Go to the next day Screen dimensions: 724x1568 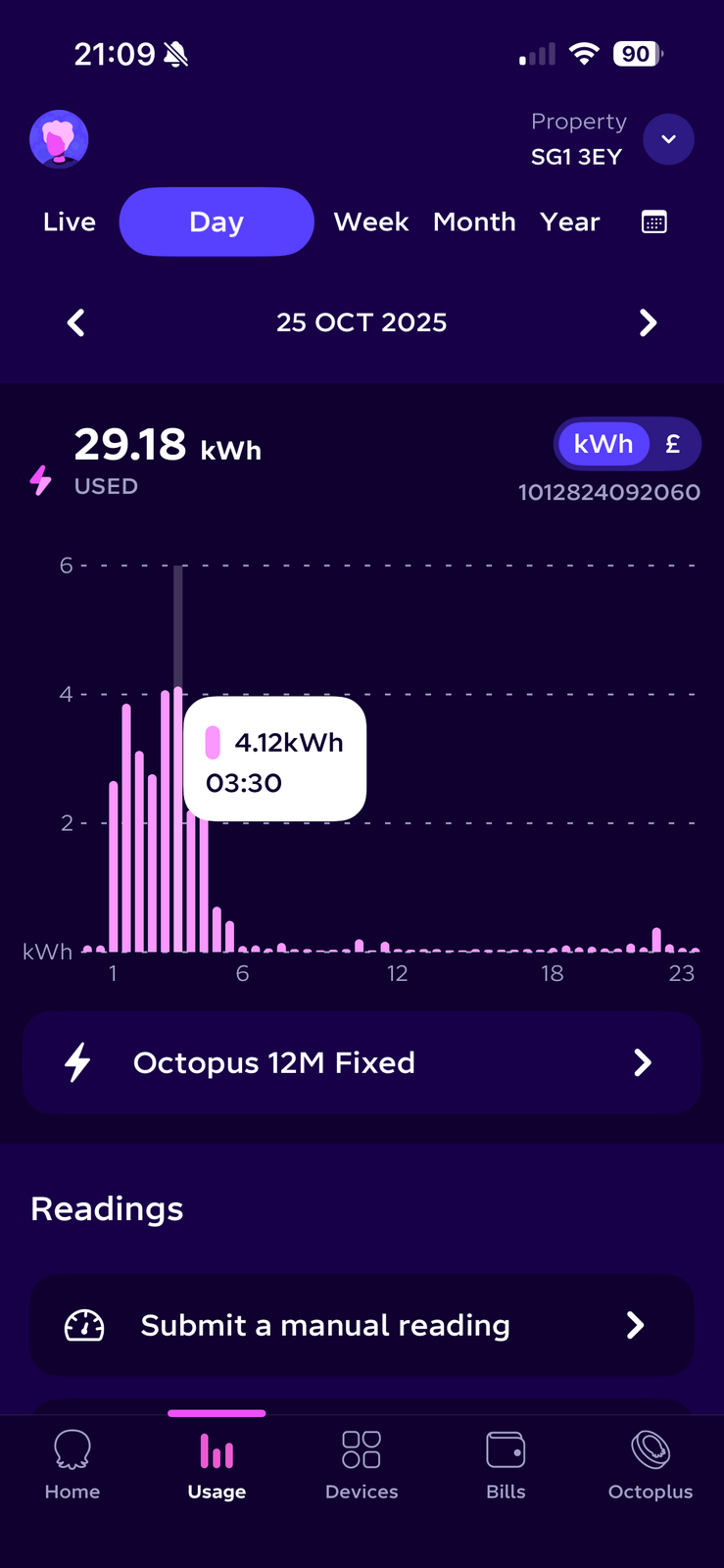pyautogui.click(x=648, y=322)
